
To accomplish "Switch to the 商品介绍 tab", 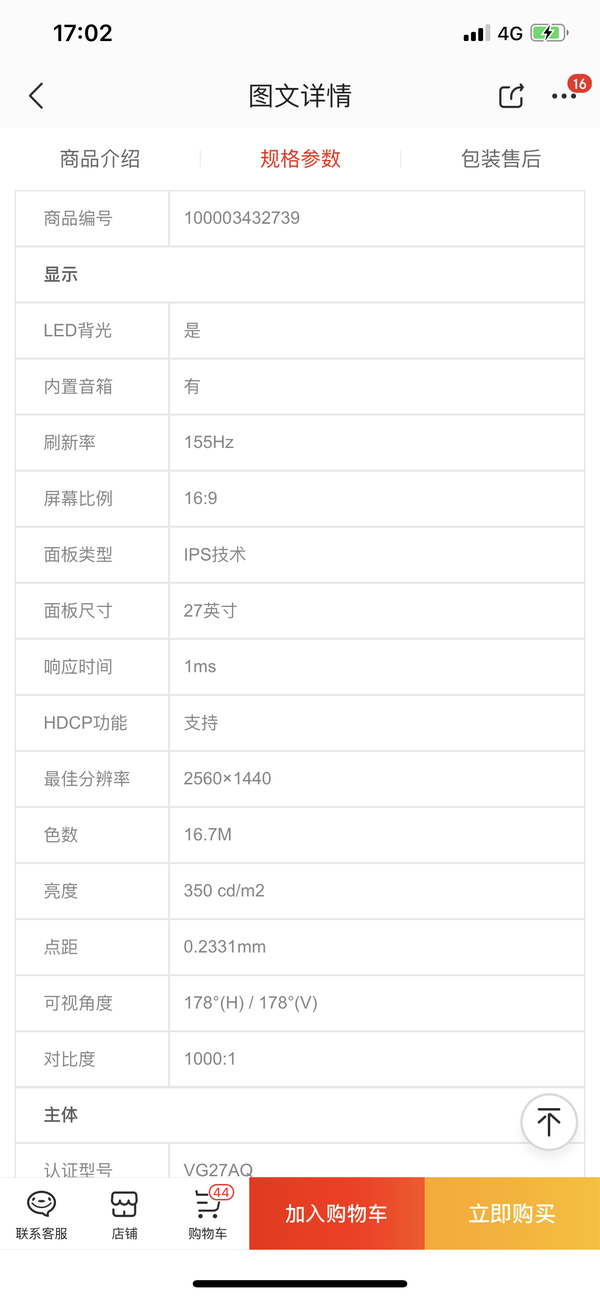I will tap(100, 158).
